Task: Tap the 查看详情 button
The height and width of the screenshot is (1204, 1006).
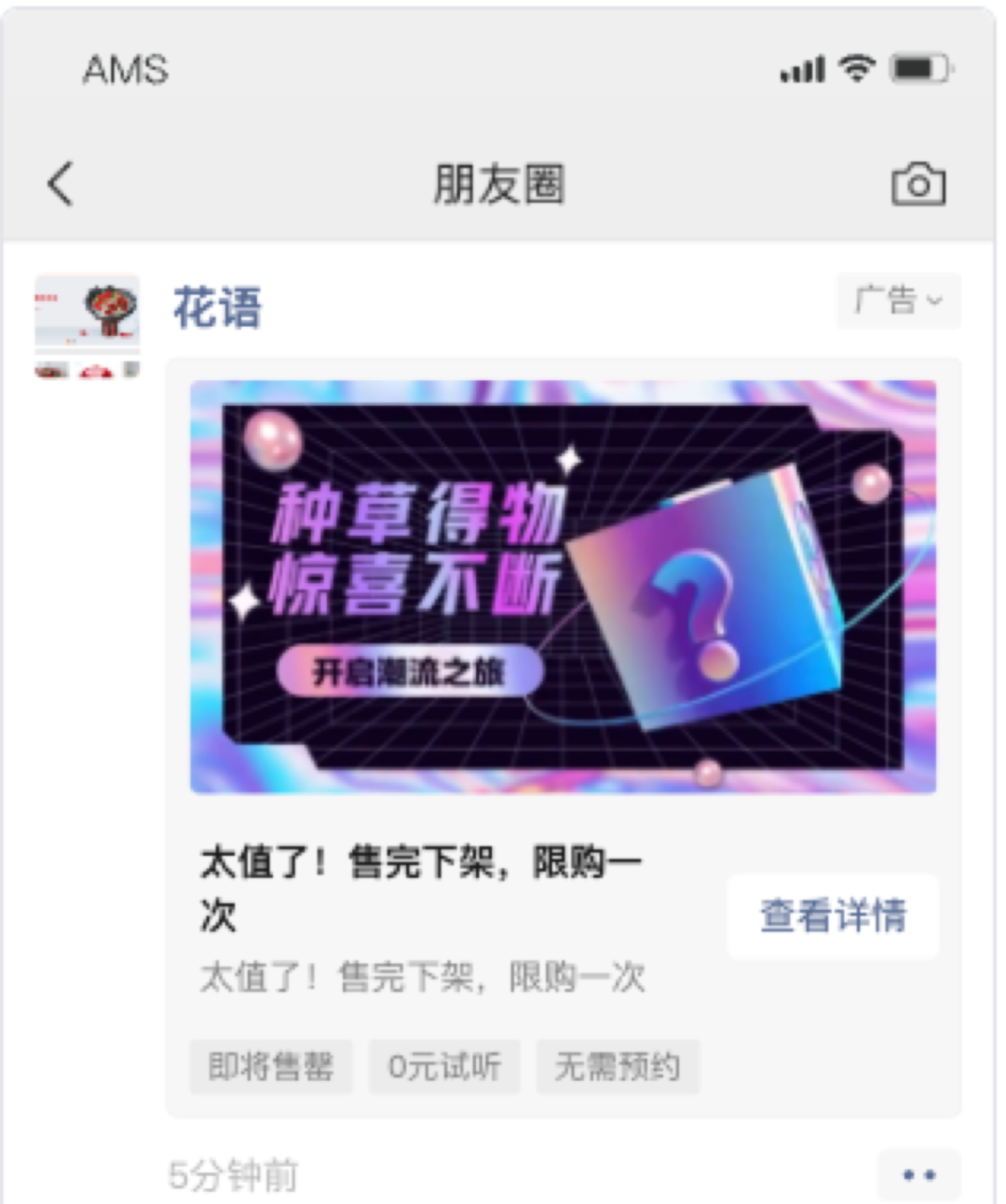Action: click(833, 916)
